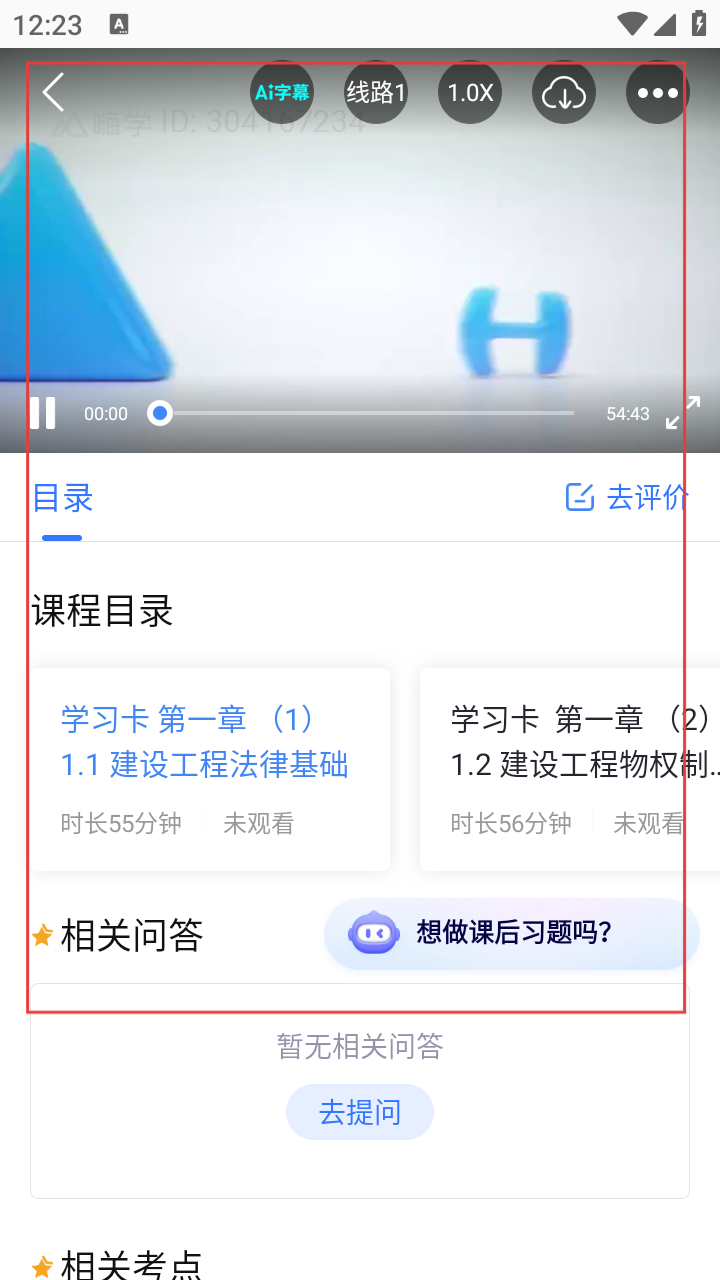Enter fullscreen video mode
This screenshot has width=720, height=1280.
click(x=683, y=412)
